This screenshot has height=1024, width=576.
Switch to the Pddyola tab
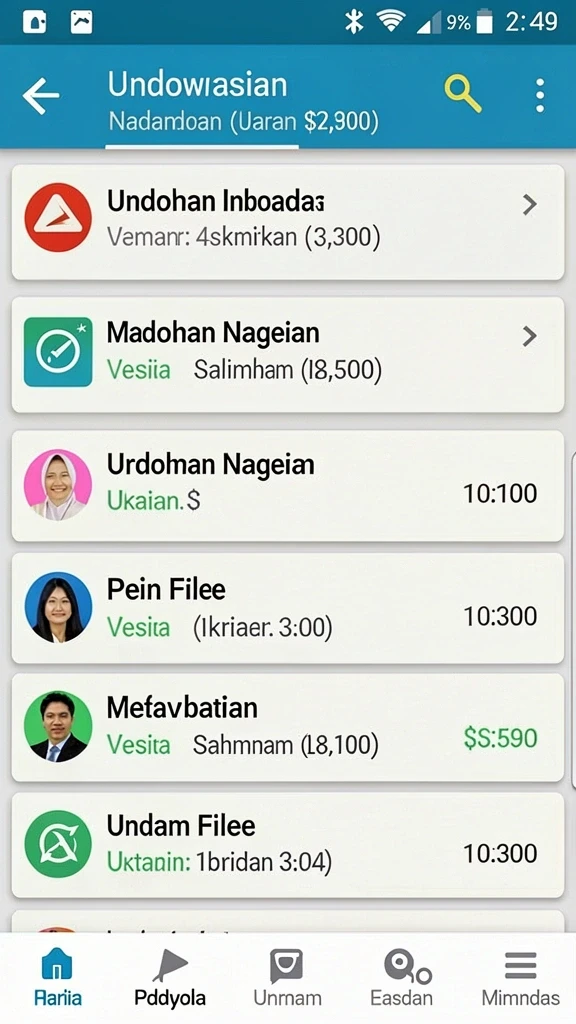click(x=170, y=977)
